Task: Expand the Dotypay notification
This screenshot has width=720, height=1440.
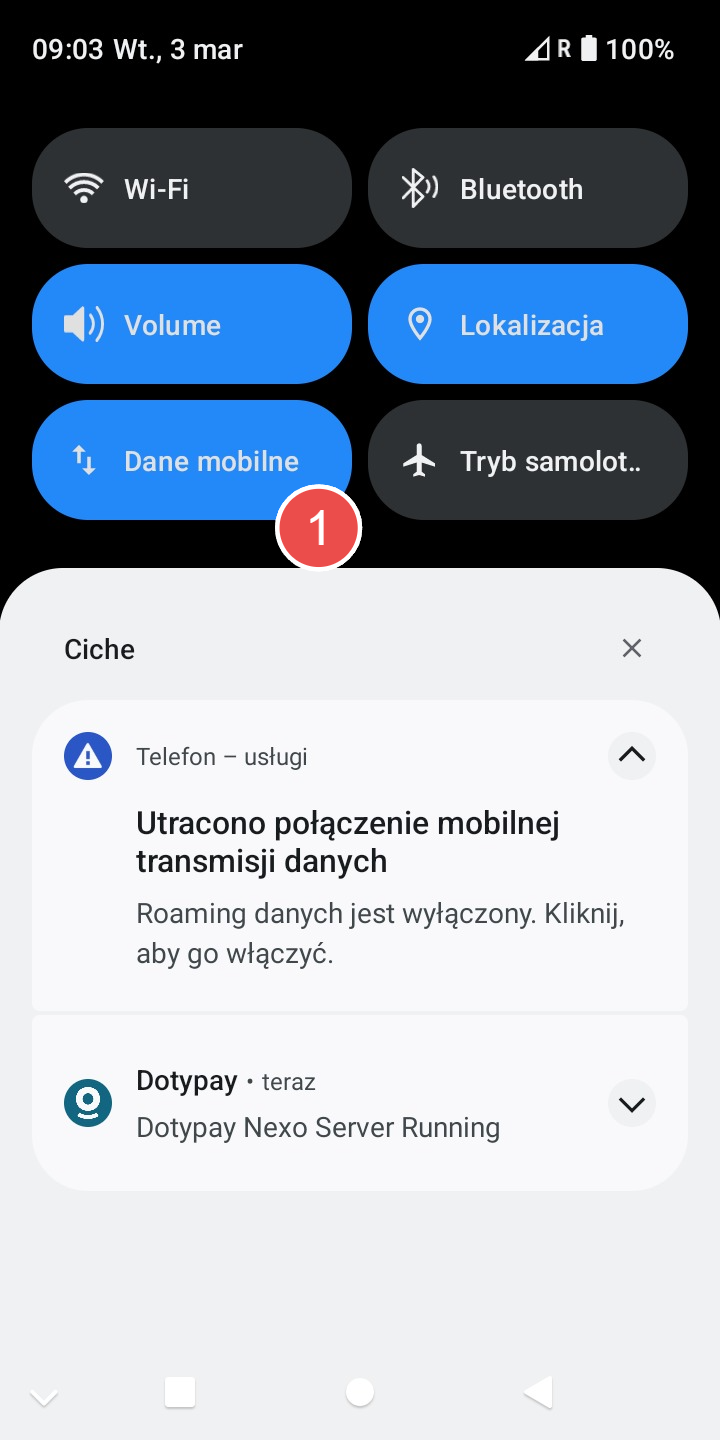Action: point(631,1104)
